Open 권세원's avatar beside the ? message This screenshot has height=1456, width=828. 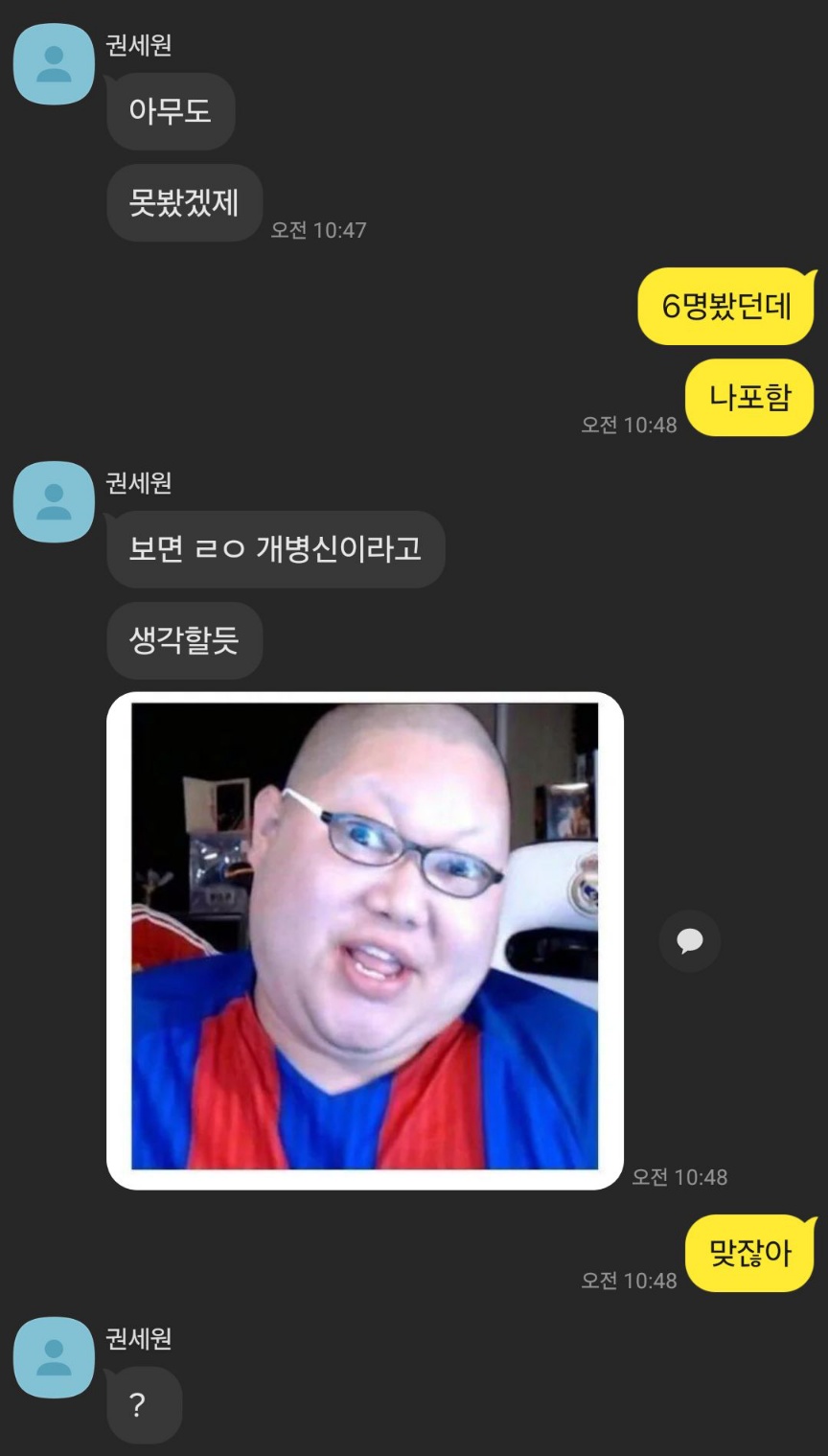point(54,1357)
